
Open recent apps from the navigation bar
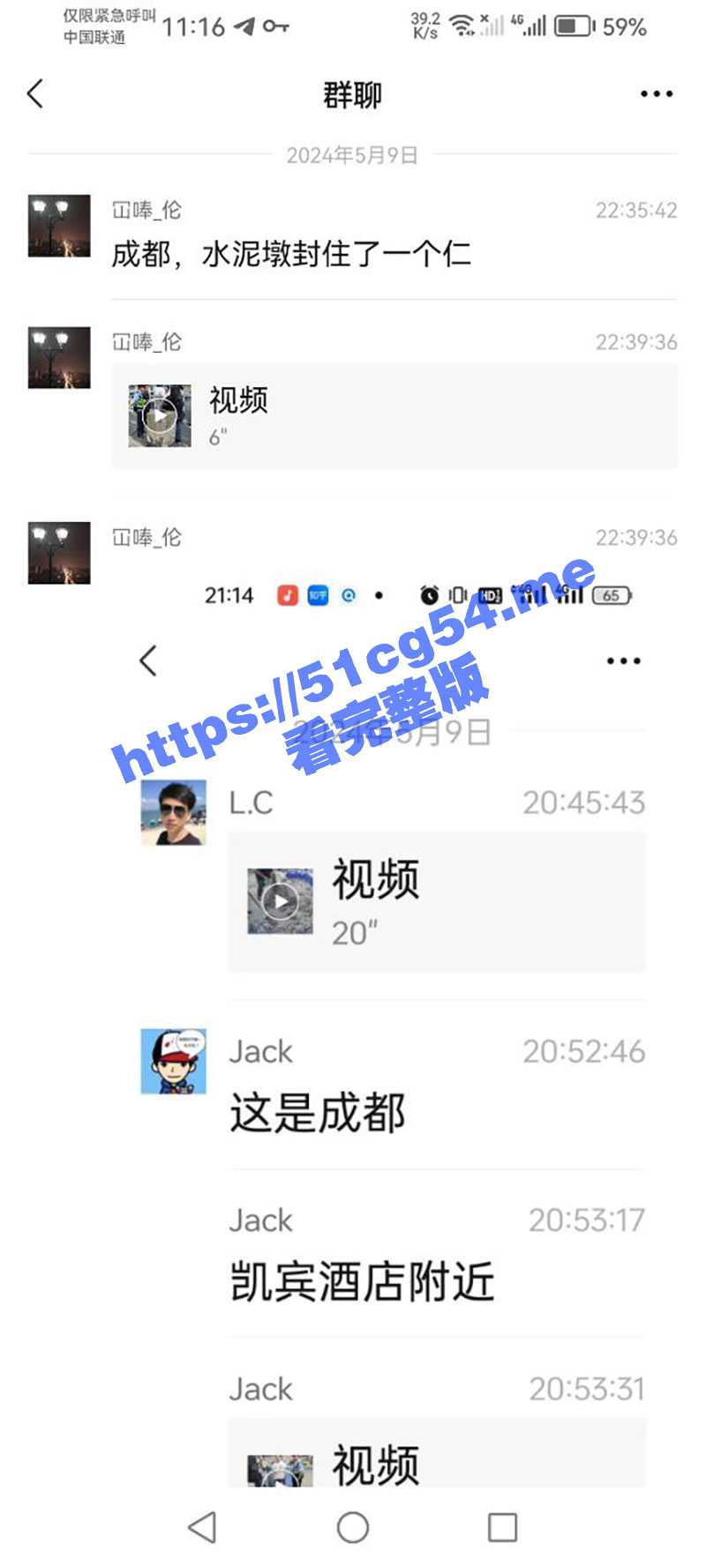pos(502,1527)
